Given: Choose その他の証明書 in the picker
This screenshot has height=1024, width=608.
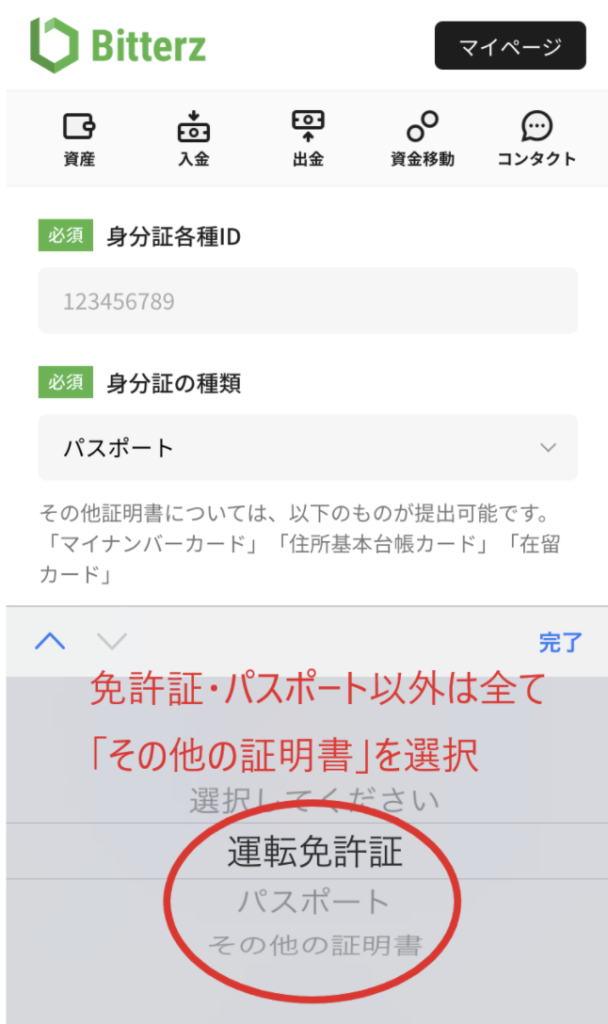Looking at the screenshot, I should click(315, 945).
